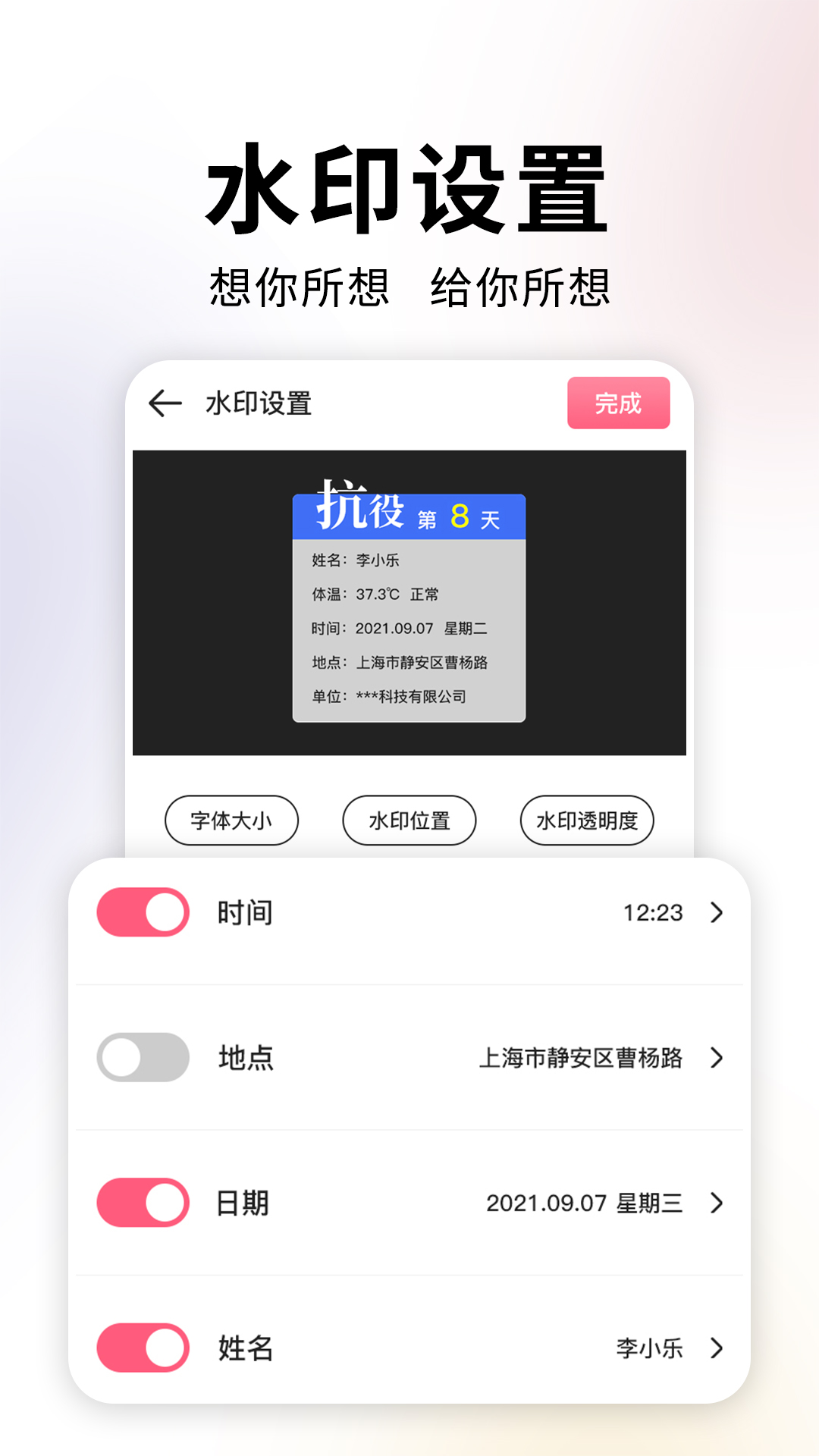The image size is (819, 1456).
Task: Open the 水印透明度 watermark transparency option
Action: tap(587, 820)
